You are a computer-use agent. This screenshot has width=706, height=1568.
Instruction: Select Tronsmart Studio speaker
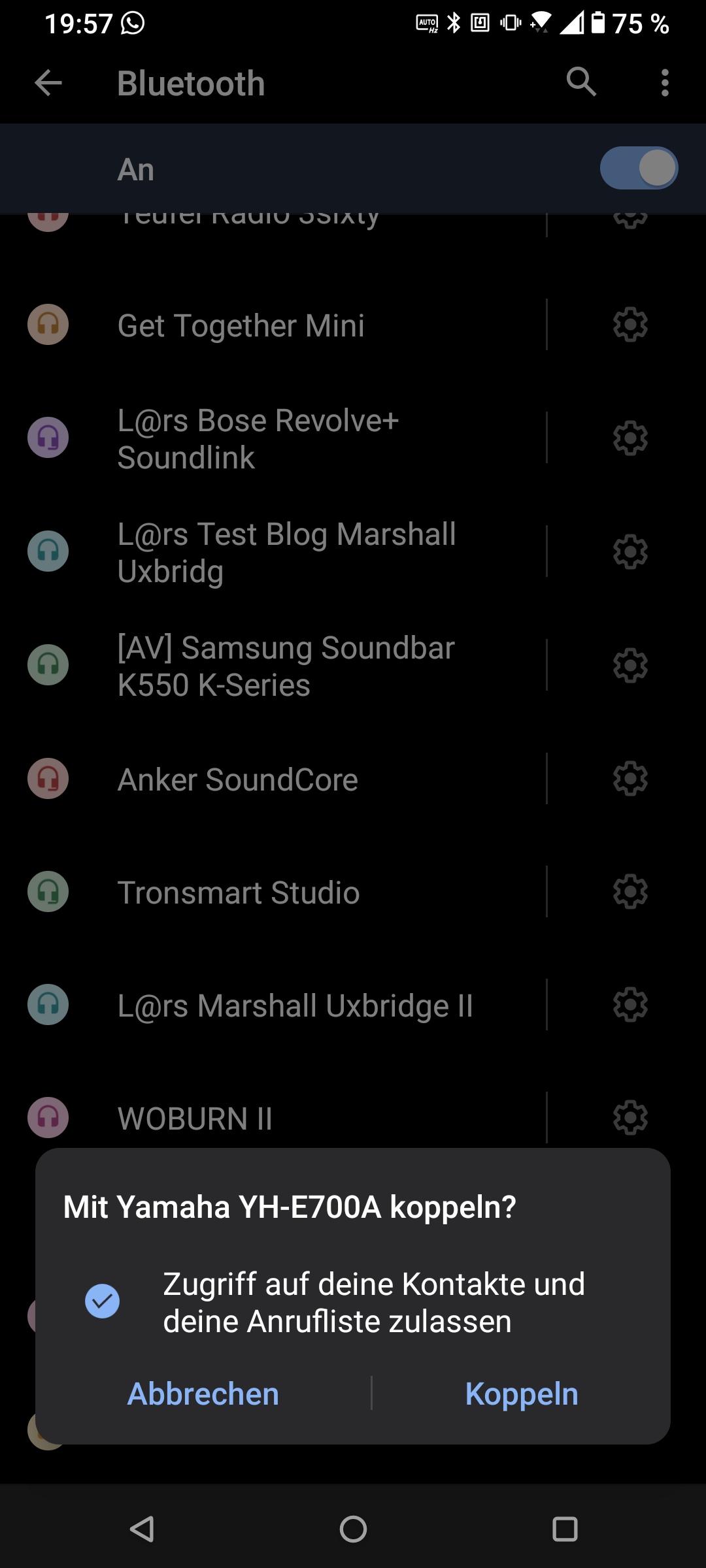(x=239, y=892)
